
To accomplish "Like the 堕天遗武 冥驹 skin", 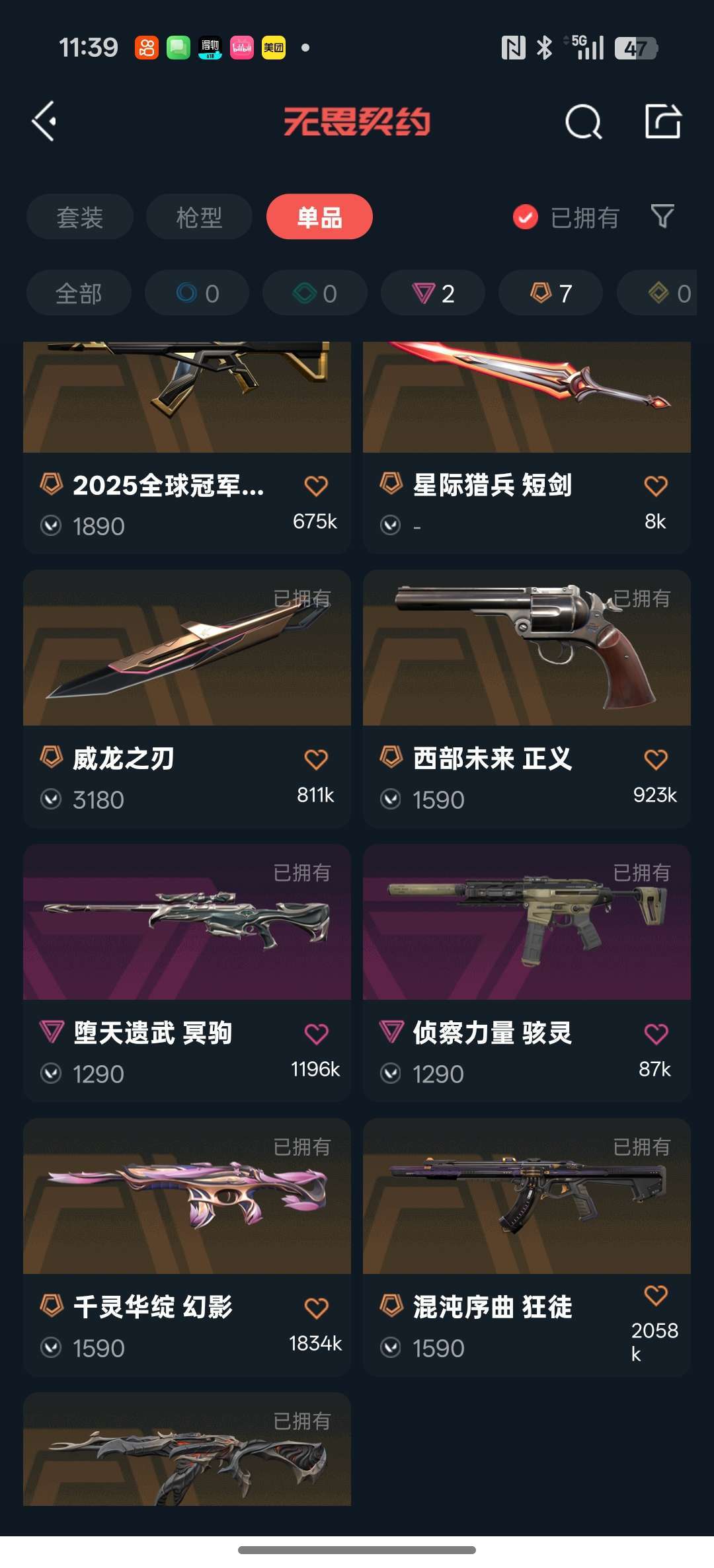I will point(316,1033).
